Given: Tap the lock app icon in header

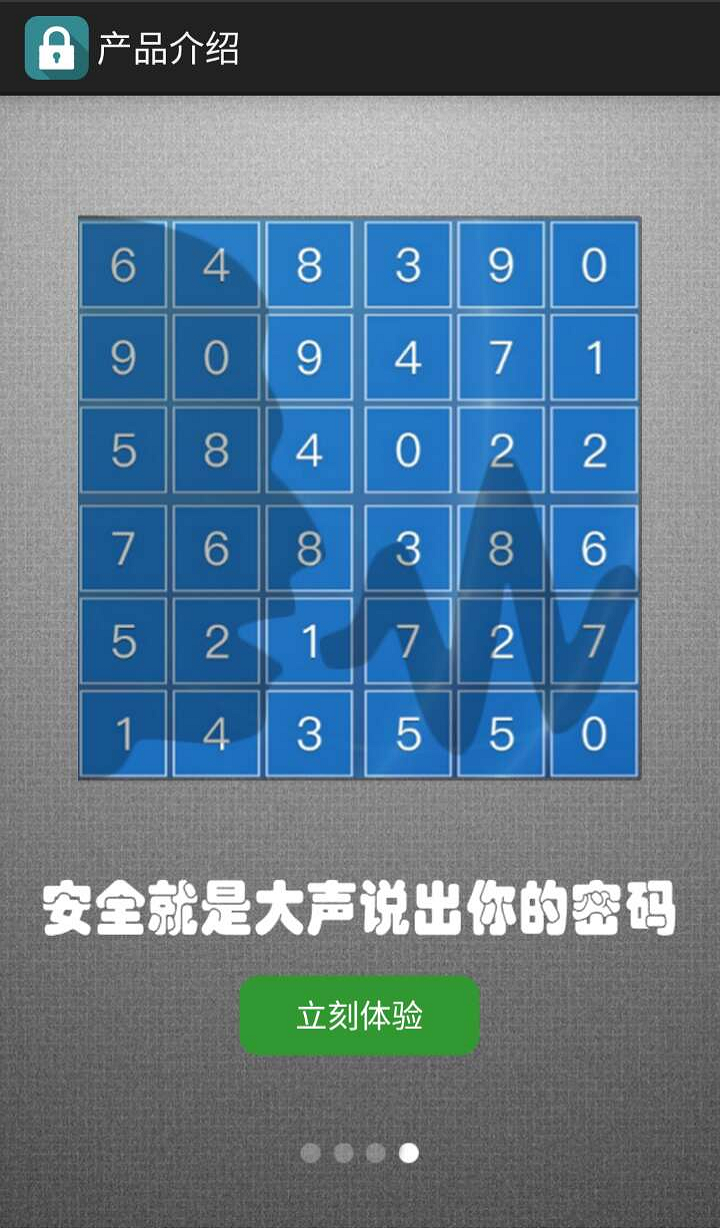Looking at the screenshot, I should coord(56,48).
